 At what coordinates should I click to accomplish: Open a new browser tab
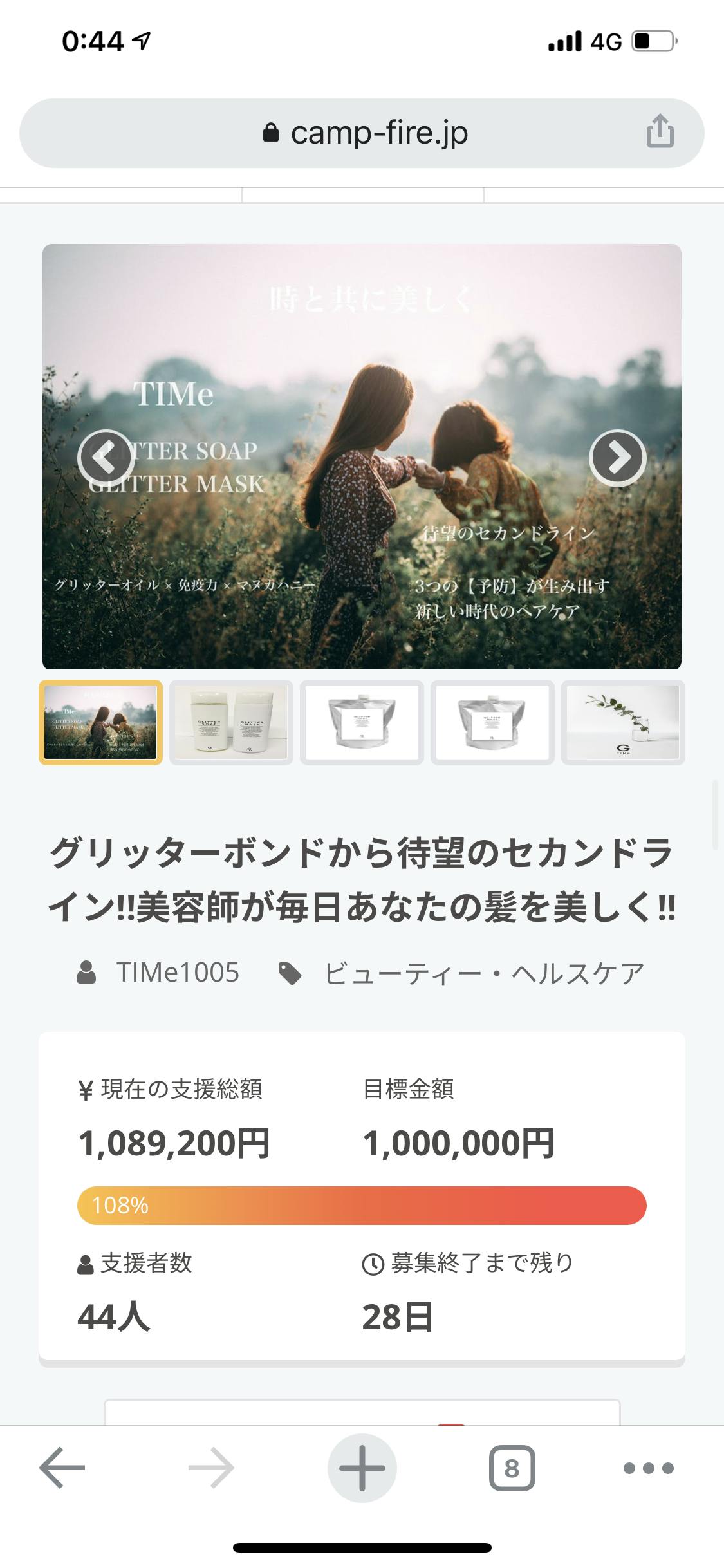[x=362, y=1468]
